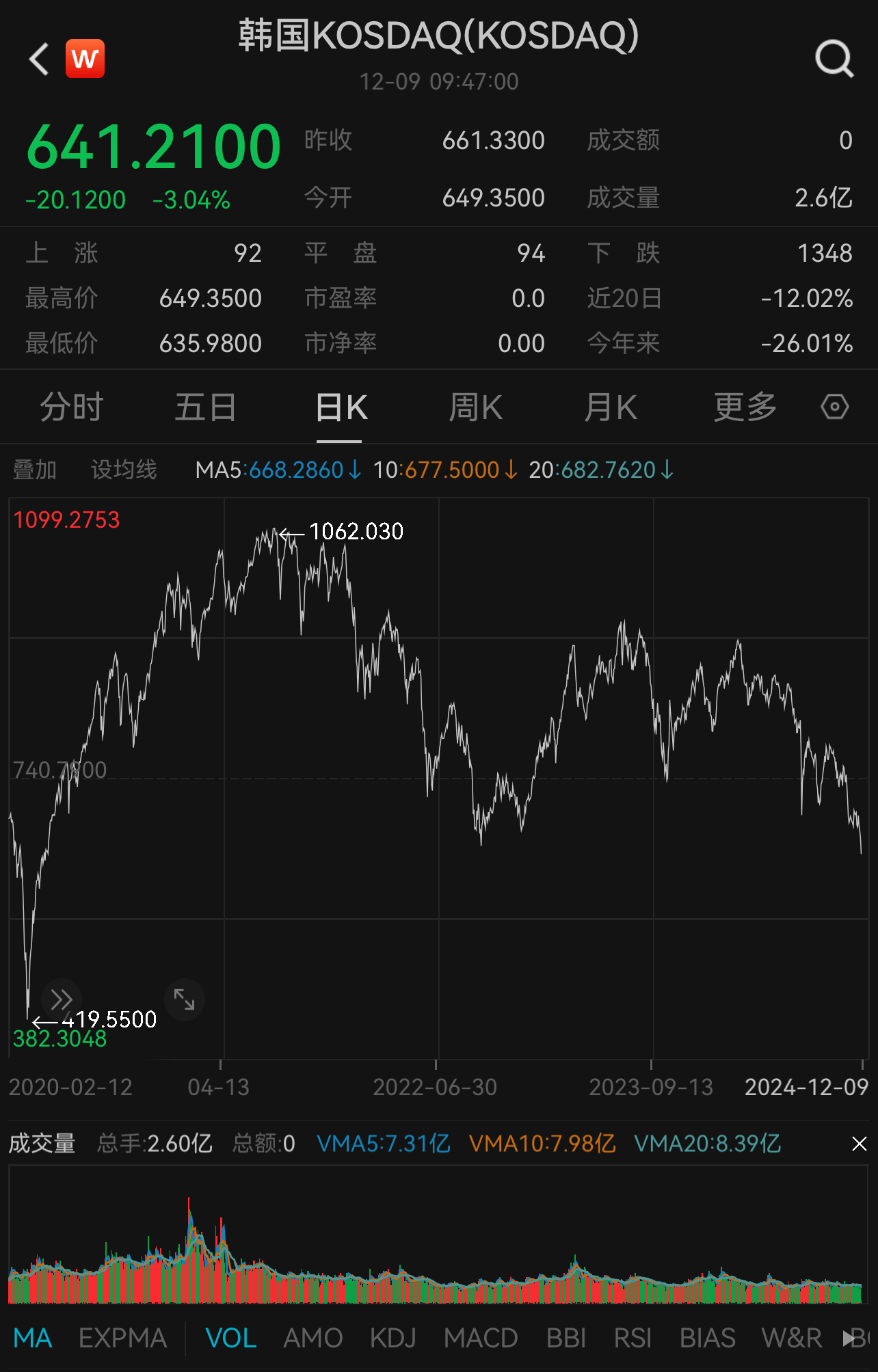
Task: Enlarge chart with the fullscreen arrows icon
Action: coord(183,999)
